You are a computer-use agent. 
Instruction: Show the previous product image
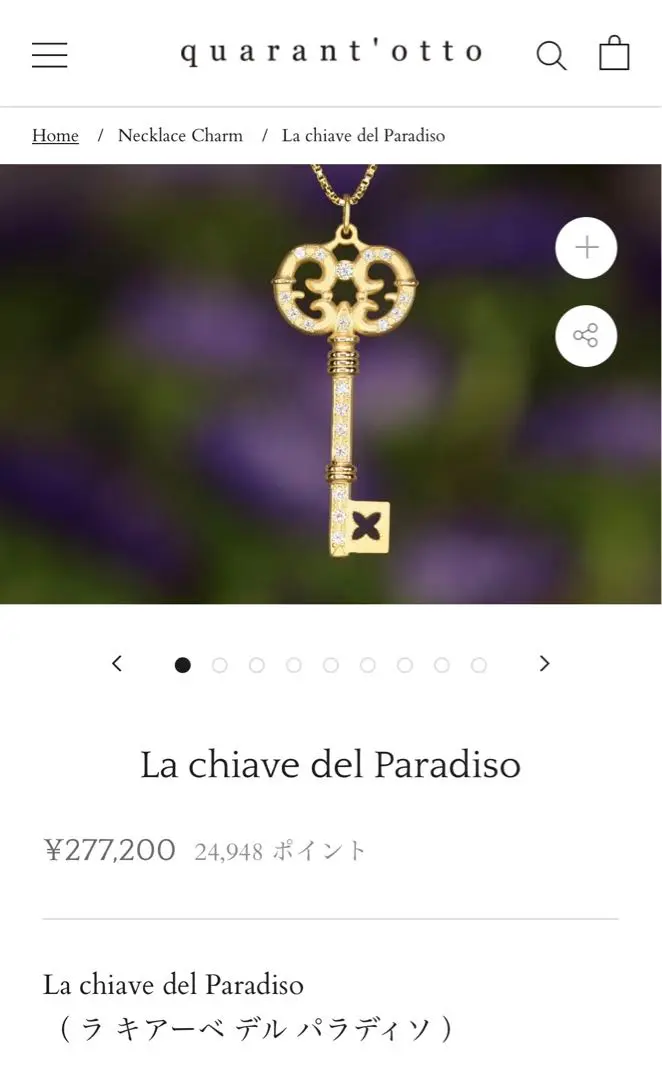117,663
